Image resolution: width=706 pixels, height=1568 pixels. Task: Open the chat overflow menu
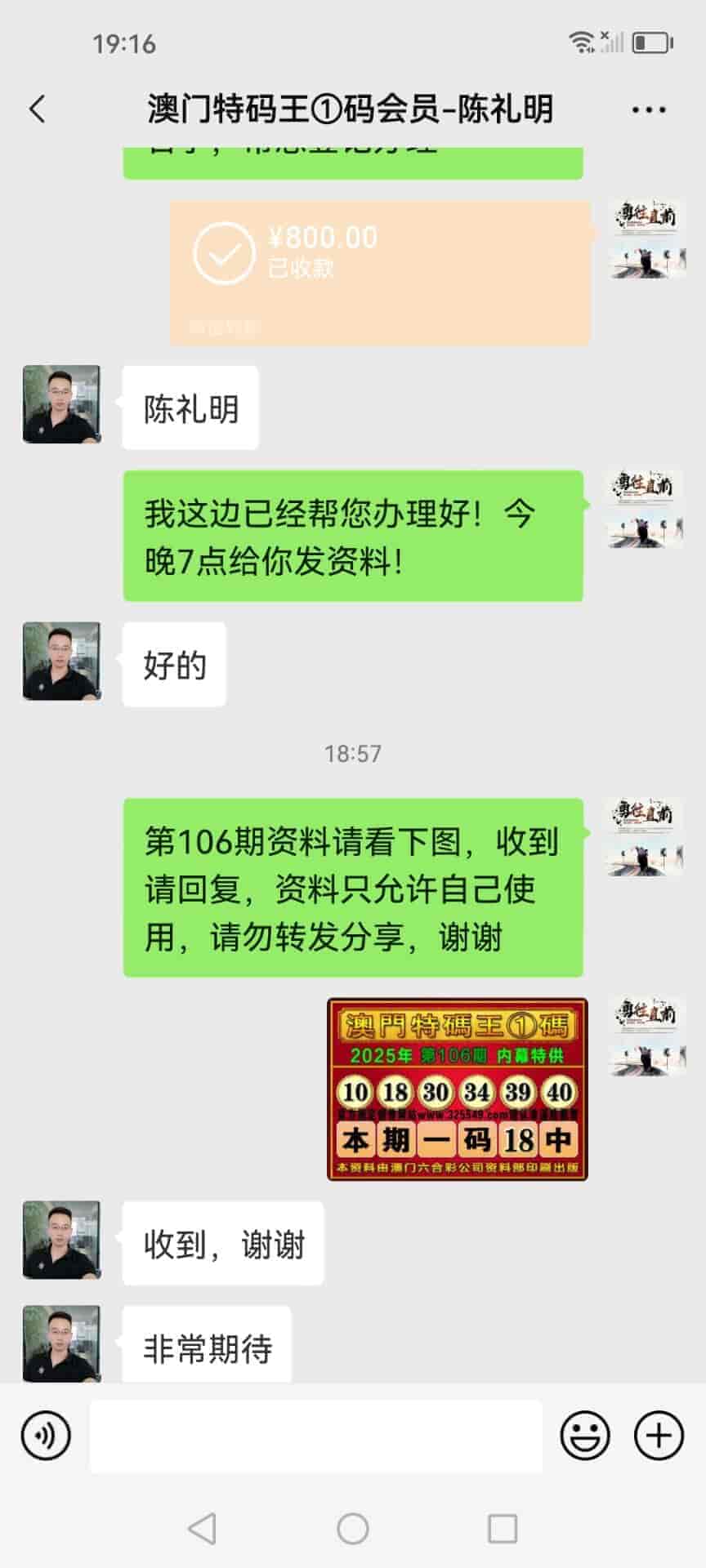click(x=648, y=109)
